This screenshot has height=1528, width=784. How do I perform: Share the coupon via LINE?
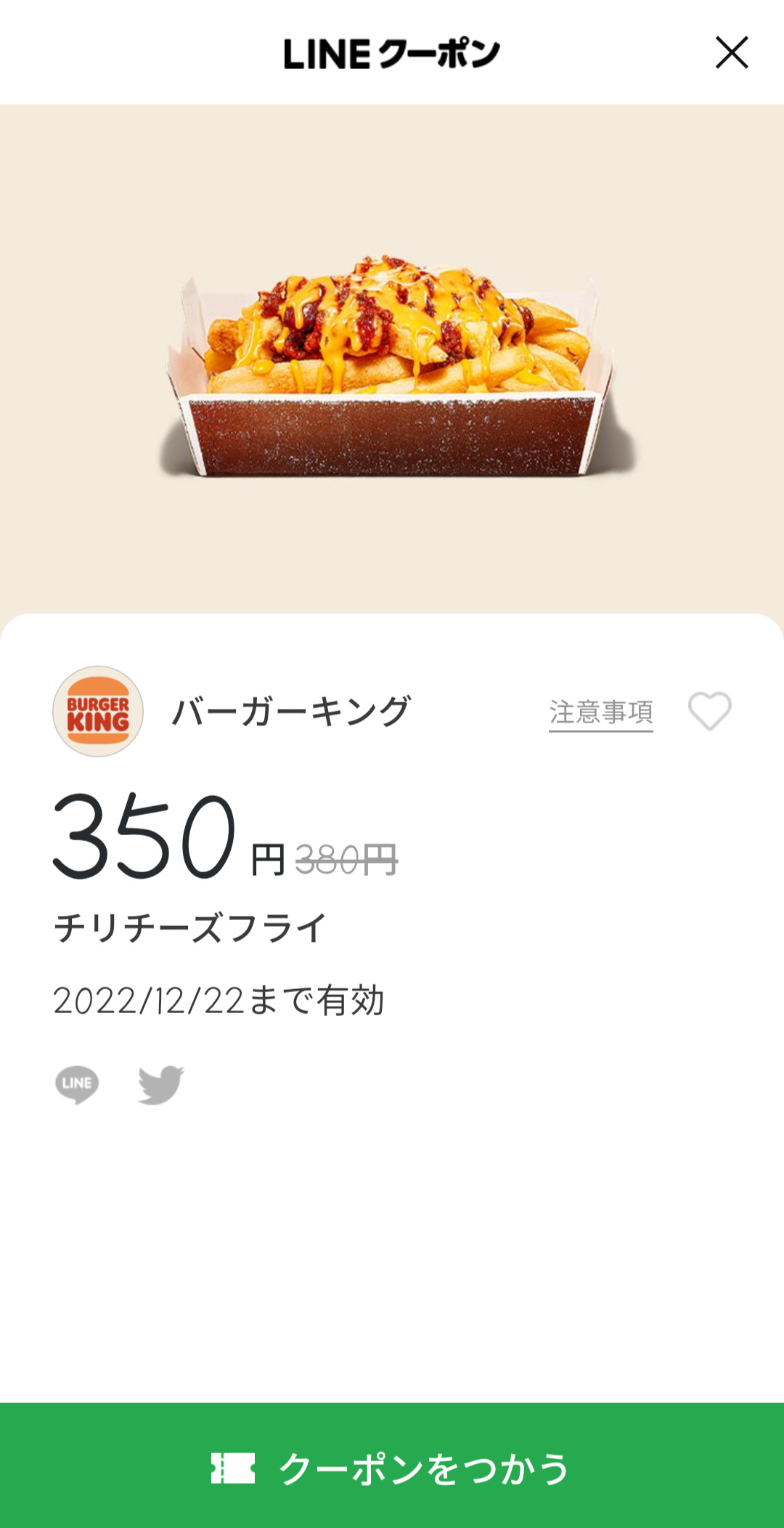tap(77, 1084)
